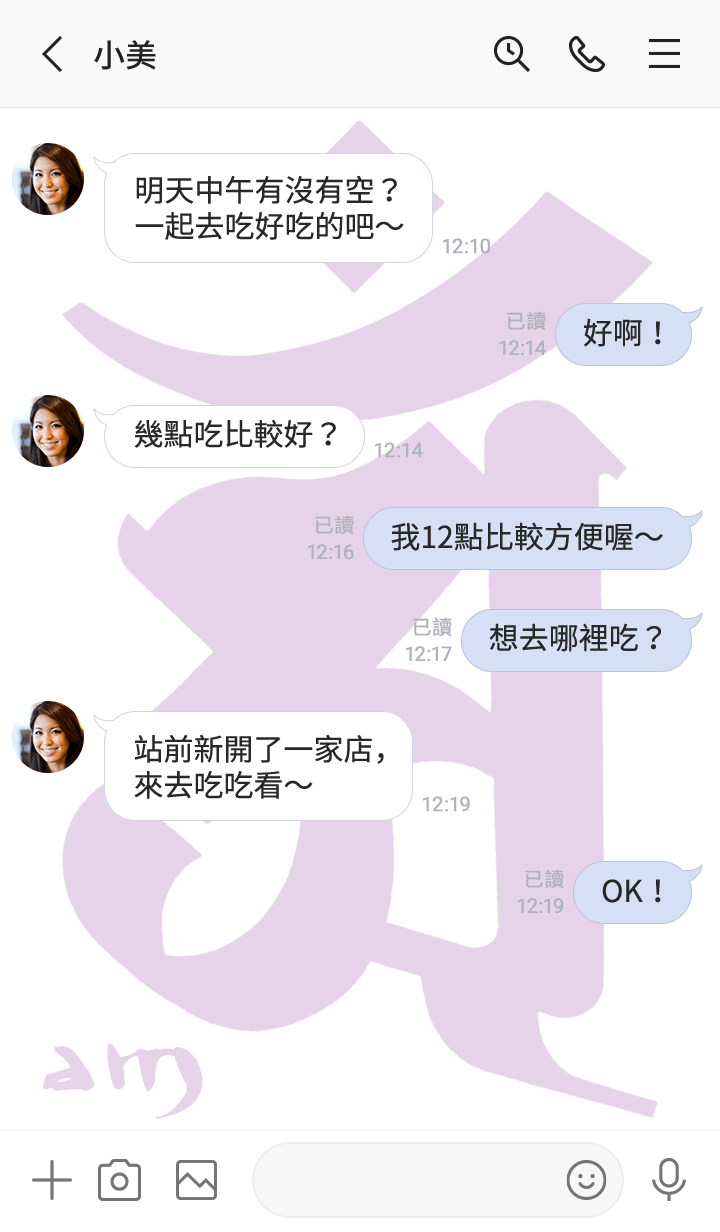
Task: Open the emoji sticker picker
Action: [587, 1181]
